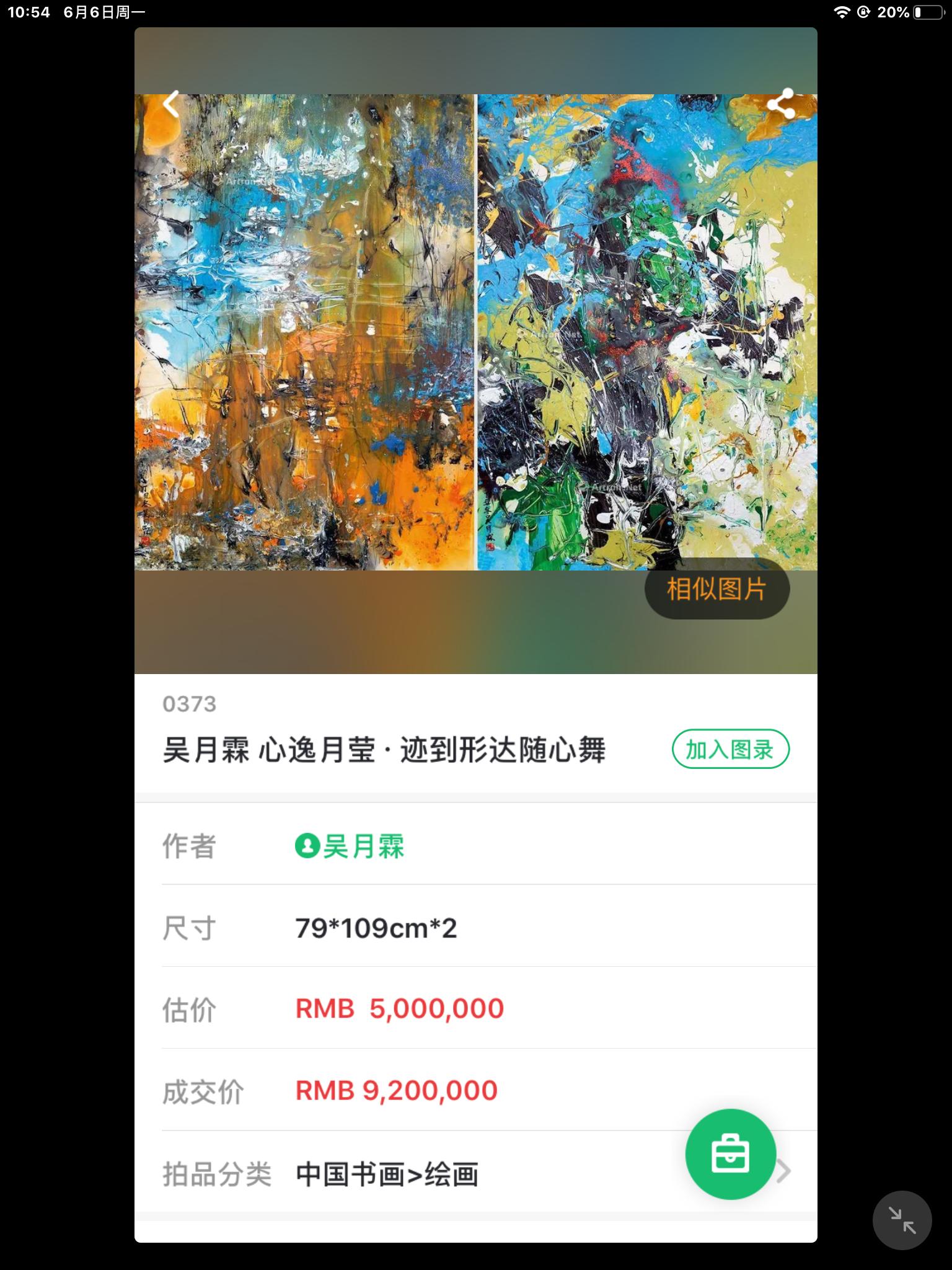The width and height of the screenshot is (952, 1270).
Task: Share this auction lot
Action: (781, 104)
